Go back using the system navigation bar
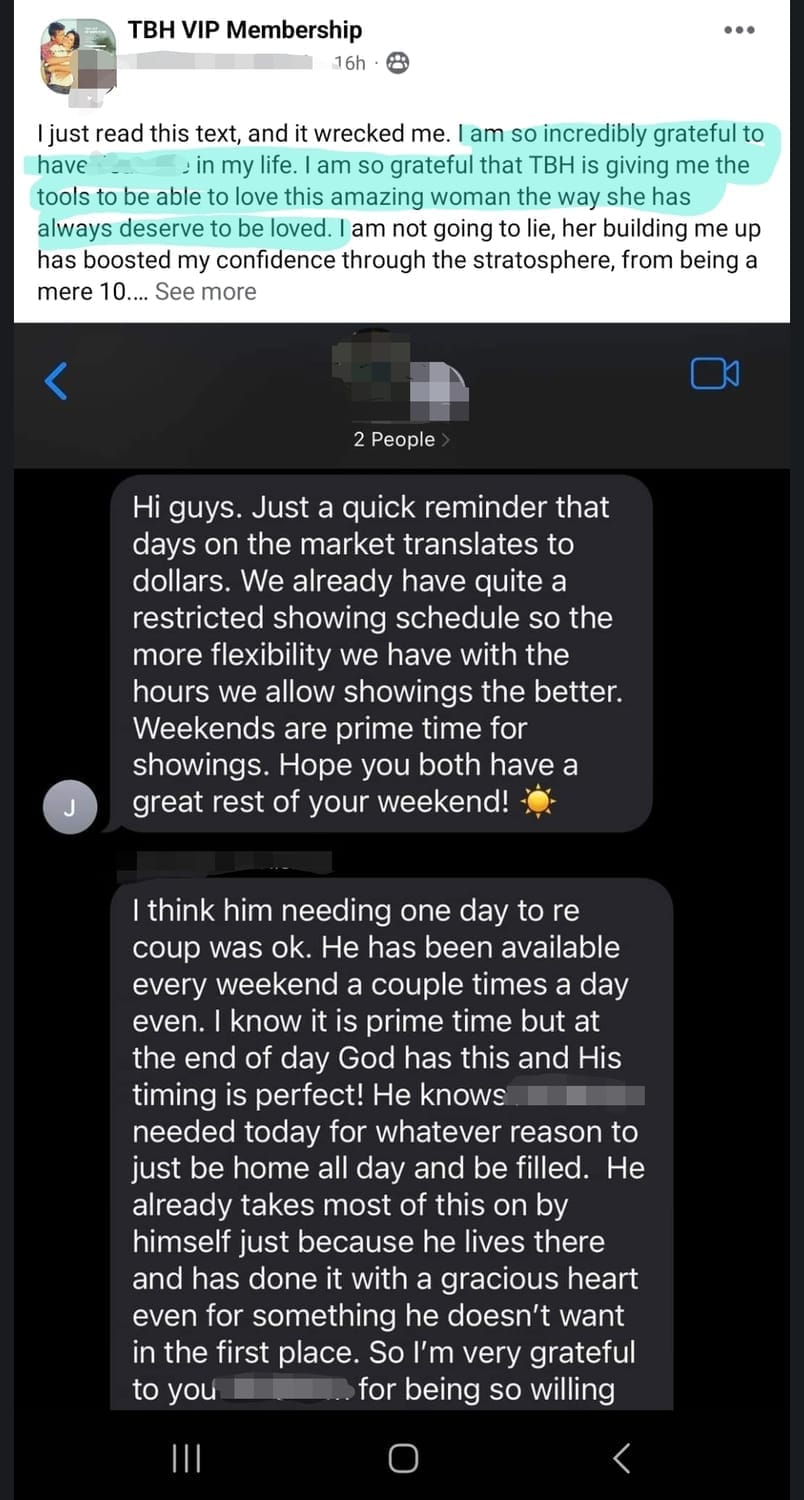 coord(621,1459)
